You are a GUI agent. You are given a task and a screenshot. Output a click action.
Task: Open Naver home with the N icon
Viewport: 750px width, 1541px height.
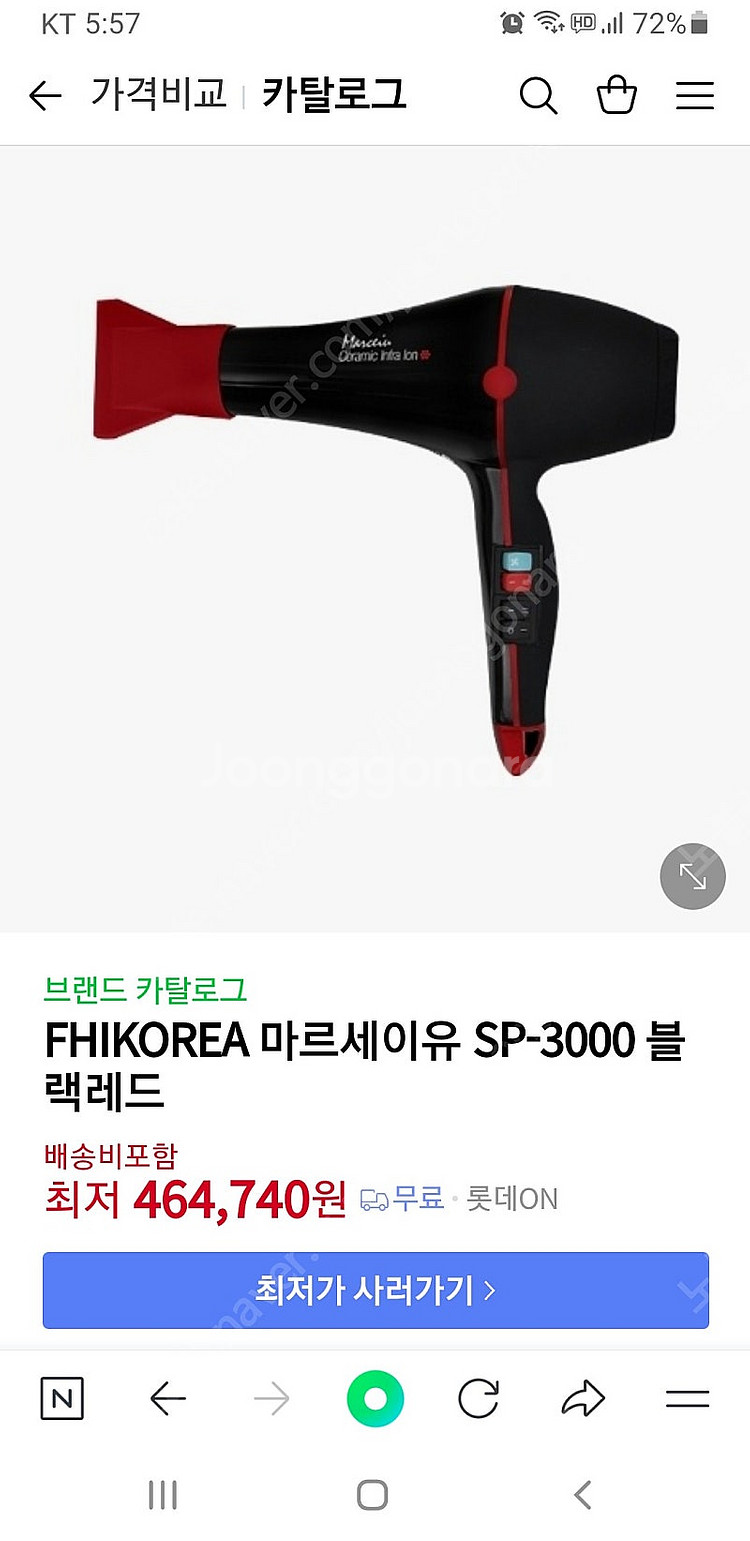click(62, 1398)
